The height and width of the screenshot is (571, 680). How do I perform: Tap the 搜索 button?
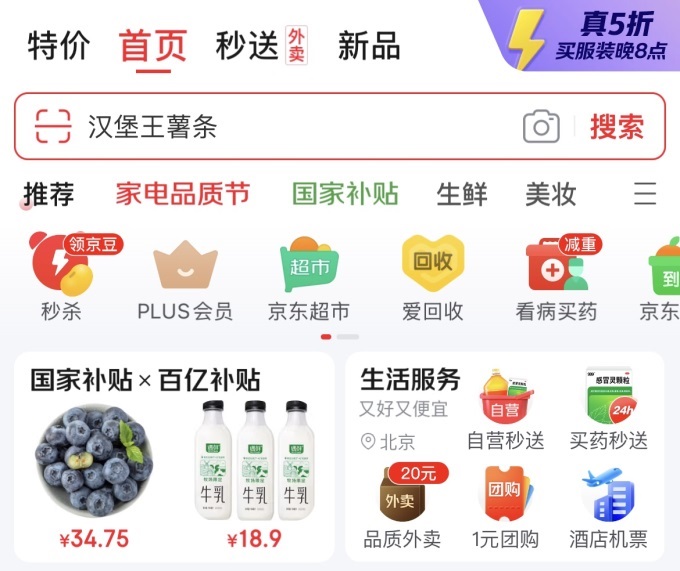click(616, 126)
